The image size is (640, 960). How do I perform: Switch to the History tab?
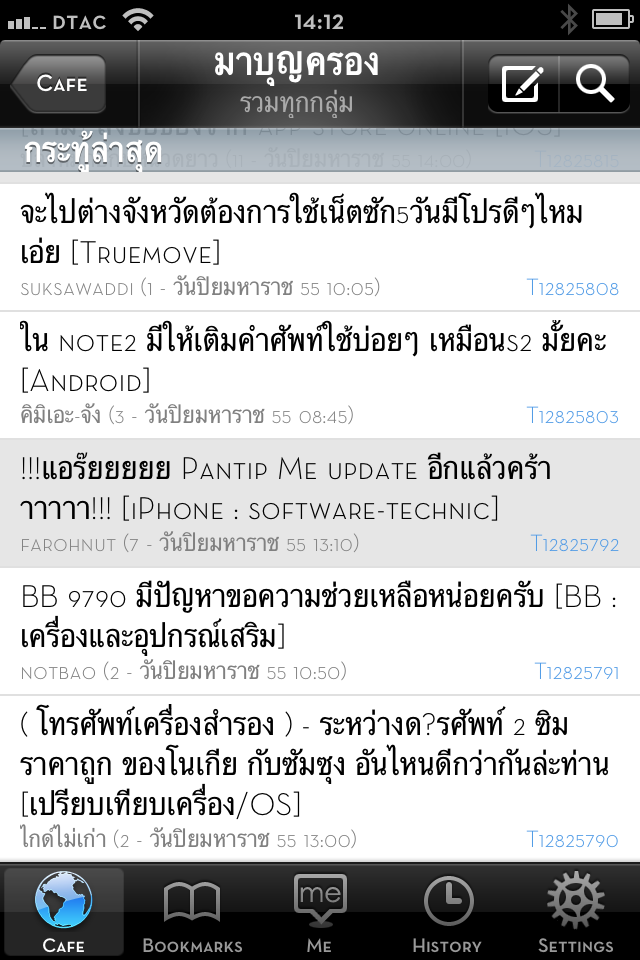click(x=447, y=914)
